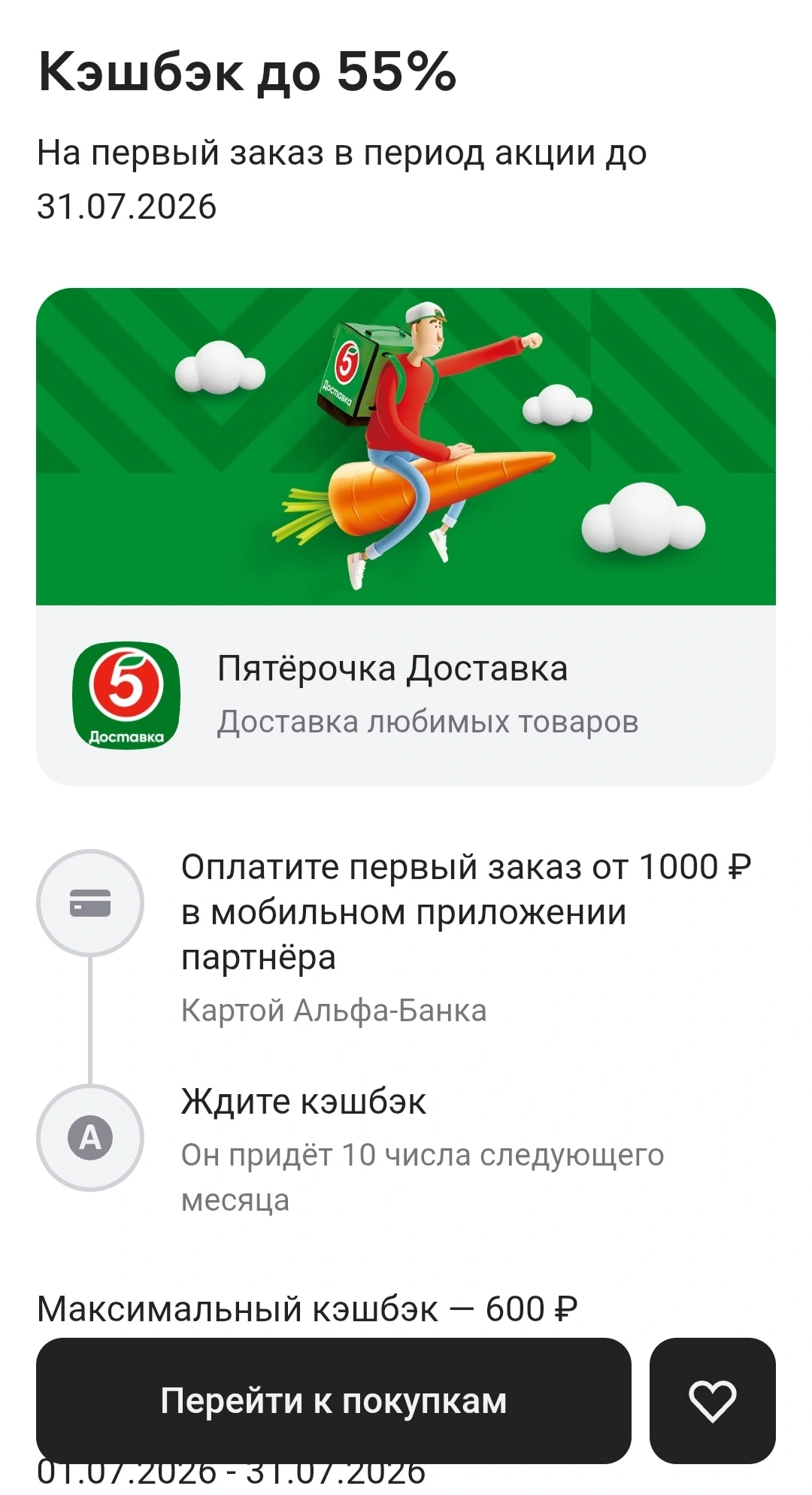Tap the Перейти к покупкам button
The height and width of the screenshot is (1495, 812).
(333, 1400)
